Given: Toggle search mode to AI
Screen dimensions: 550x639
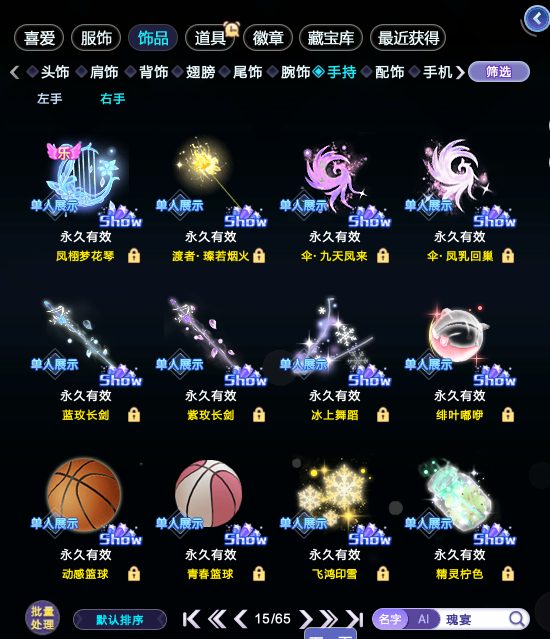Looking at the screenshot, I should tap(423, 619).
